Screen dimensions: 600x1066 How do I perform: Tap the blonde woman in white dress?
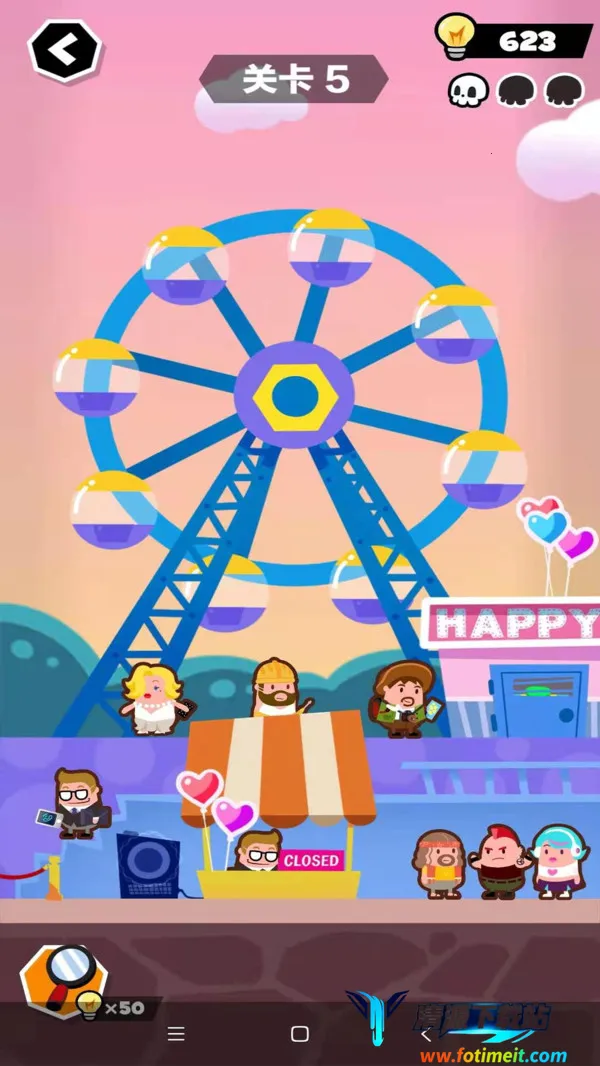click(153, 700)
